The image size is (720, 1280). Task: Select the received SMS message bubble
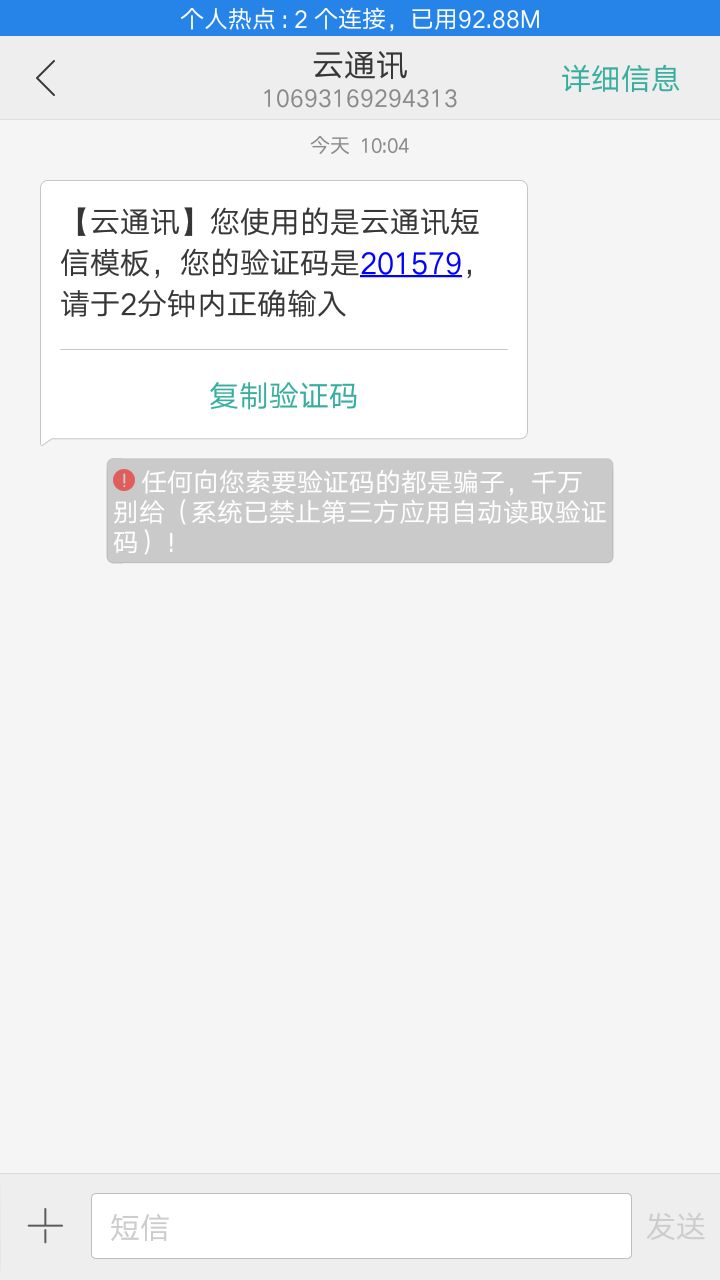283,265
